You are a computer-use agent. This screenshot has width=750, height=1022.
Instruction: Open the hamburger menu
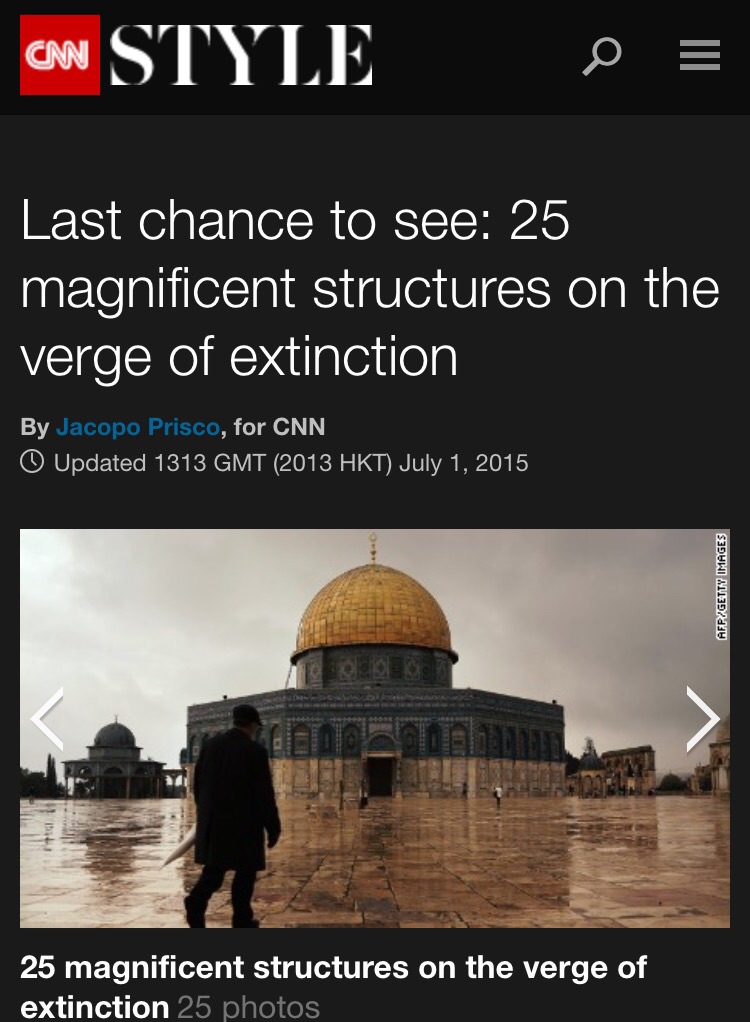click(x=699, y=56)
